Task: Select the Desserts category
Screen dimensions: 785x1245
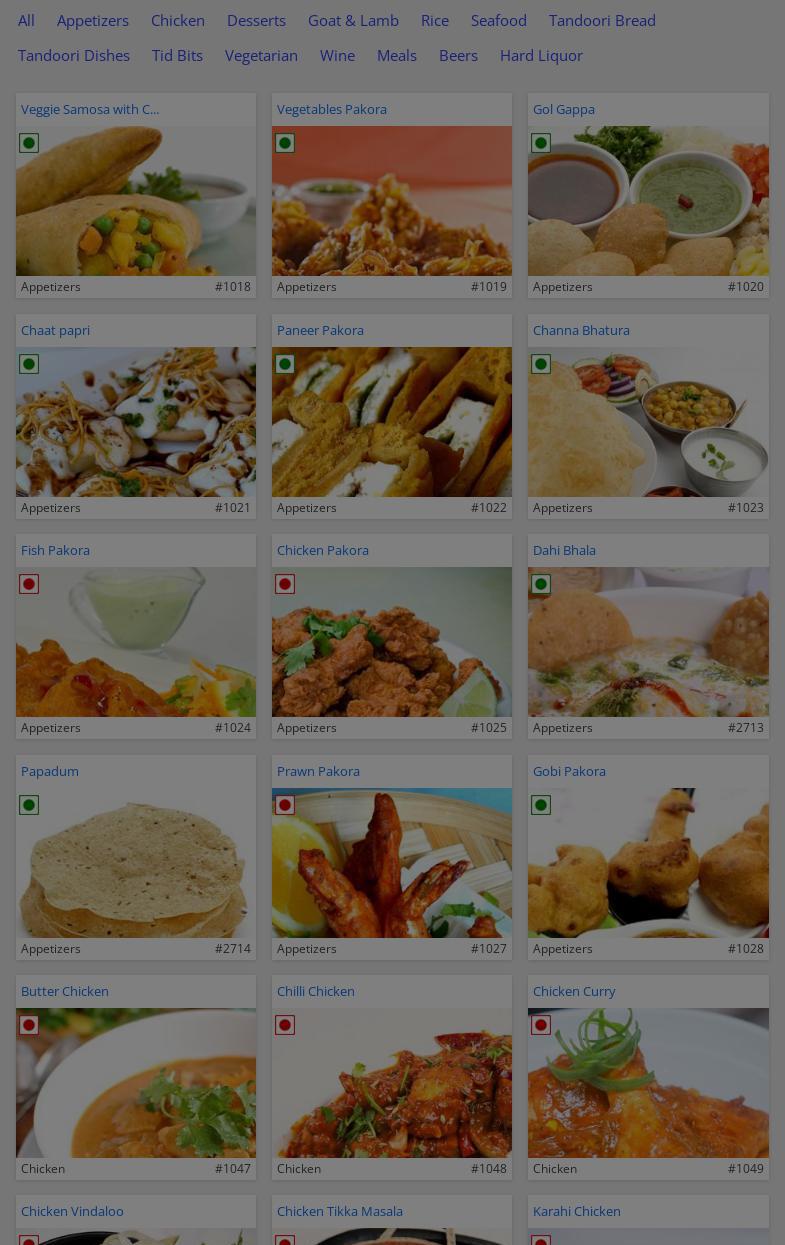Action: coord(256,20)
